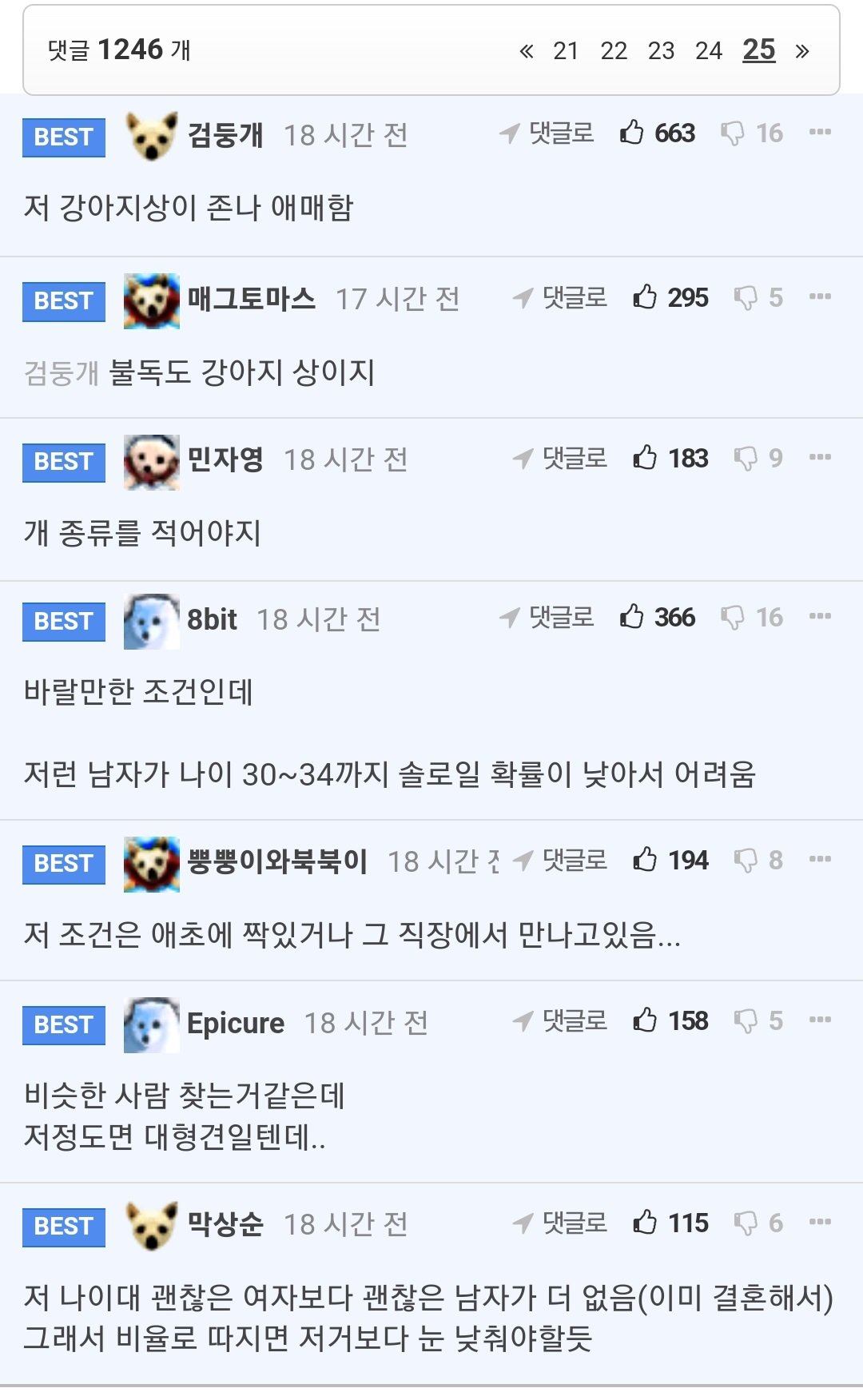Dislike 막상순's comment
863x1400 pixels.
[x=746, y=1223]
